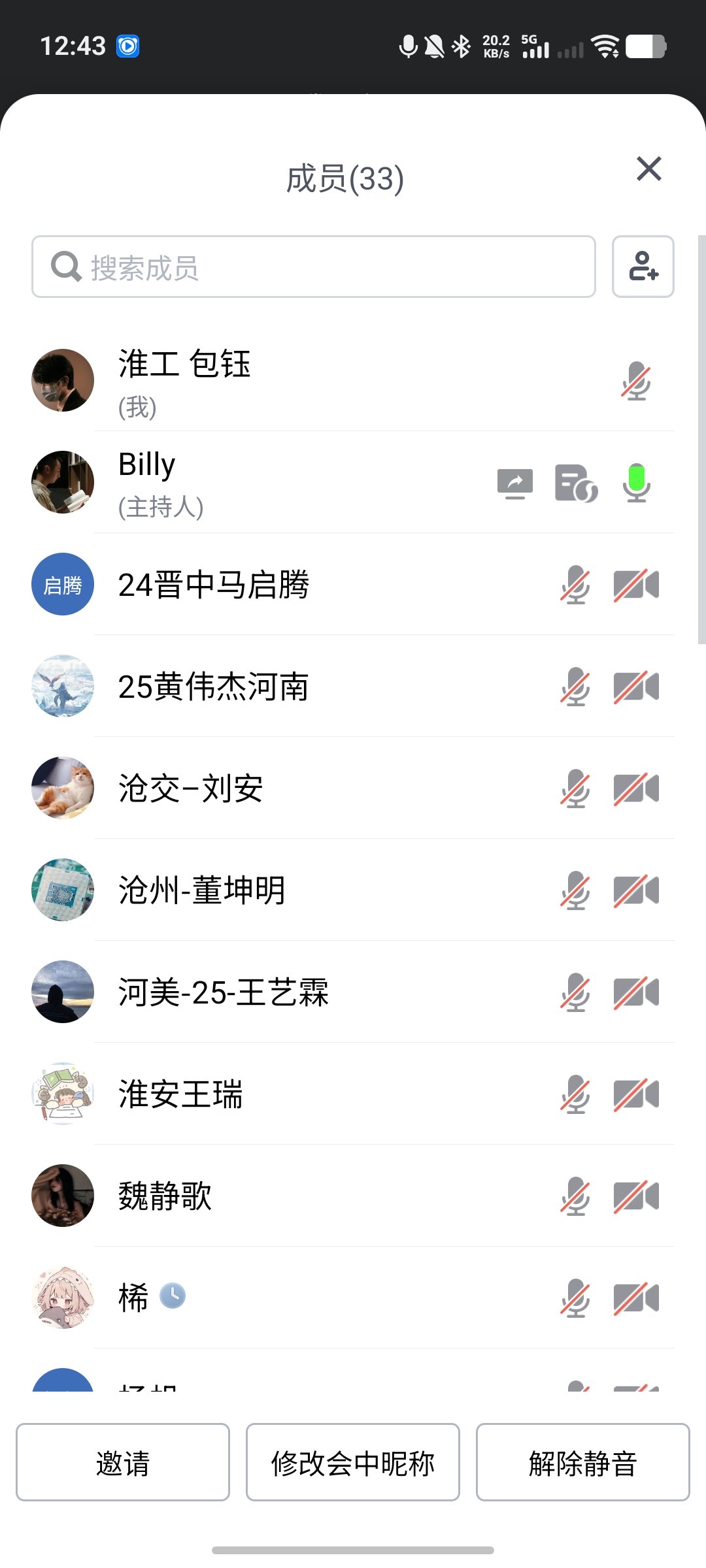The height and width of the screenshot is (1568, 706).
Task: Open Billy's recording/document icon
Action: point(576,482)
